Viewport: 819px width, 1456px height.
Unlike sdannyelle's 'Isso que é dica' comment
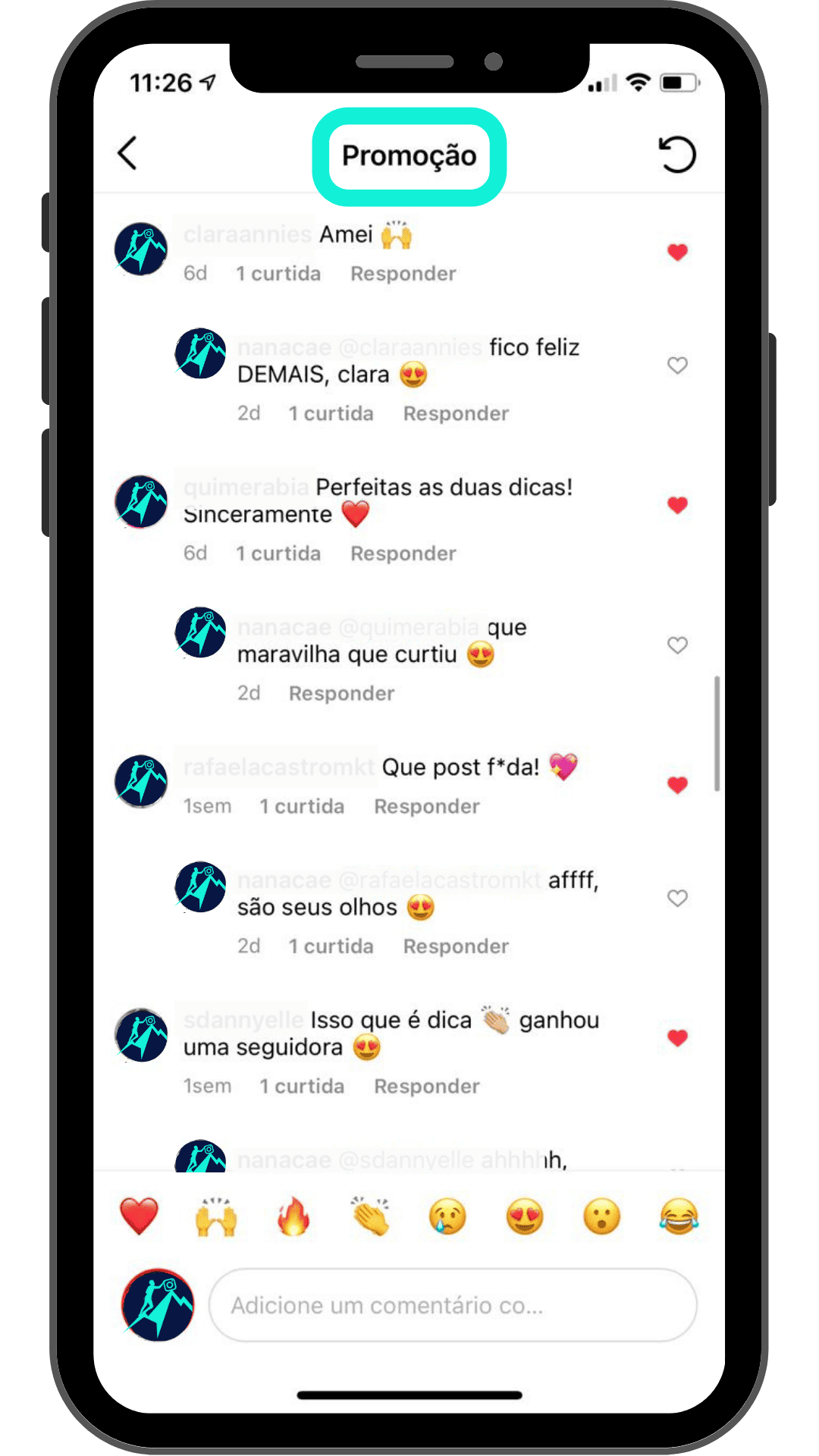coord(677,1038)
